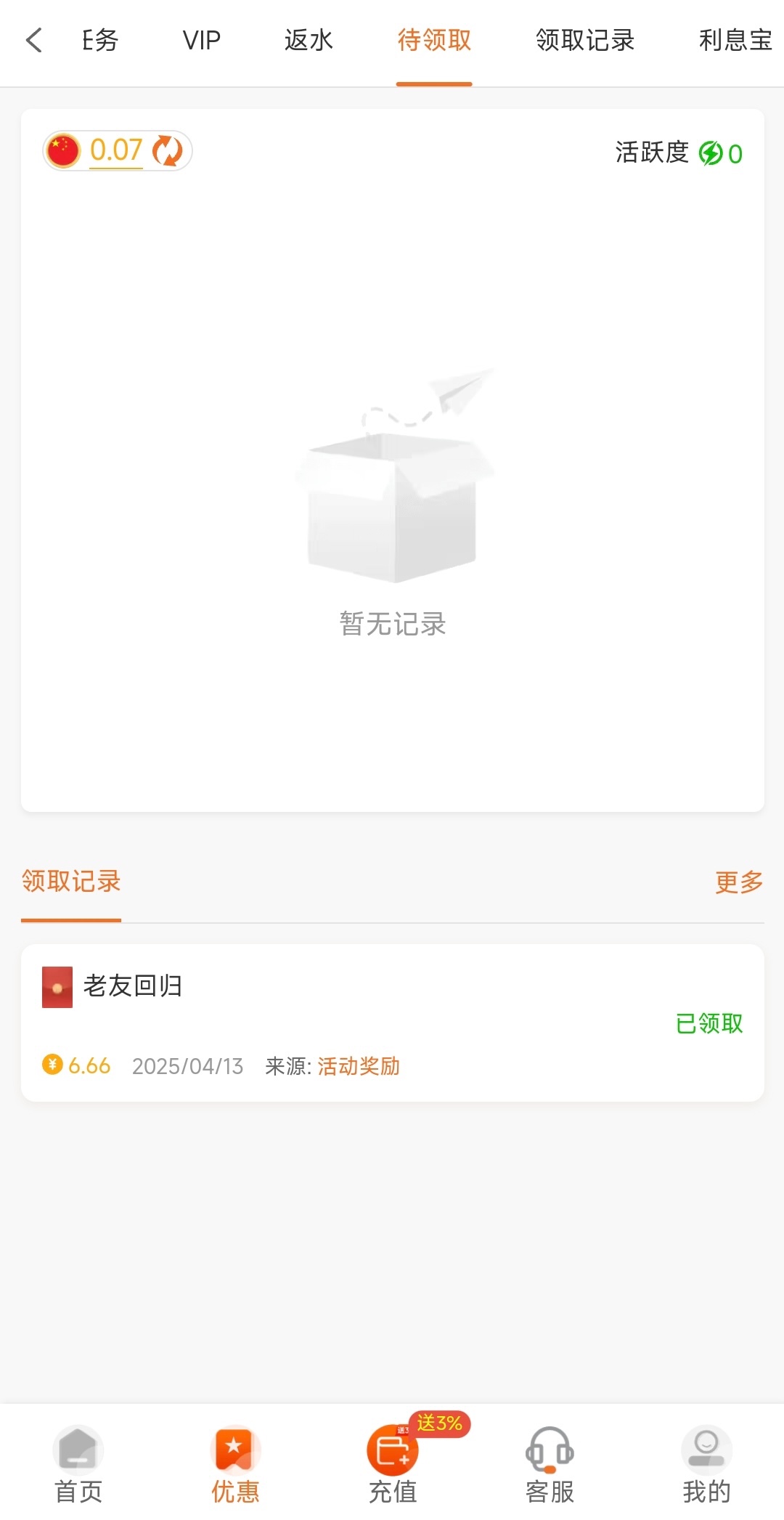This screenshot has width=784, height=1520.
Task: Open the 利息宝 tab
Action: [x=735, y=41]
